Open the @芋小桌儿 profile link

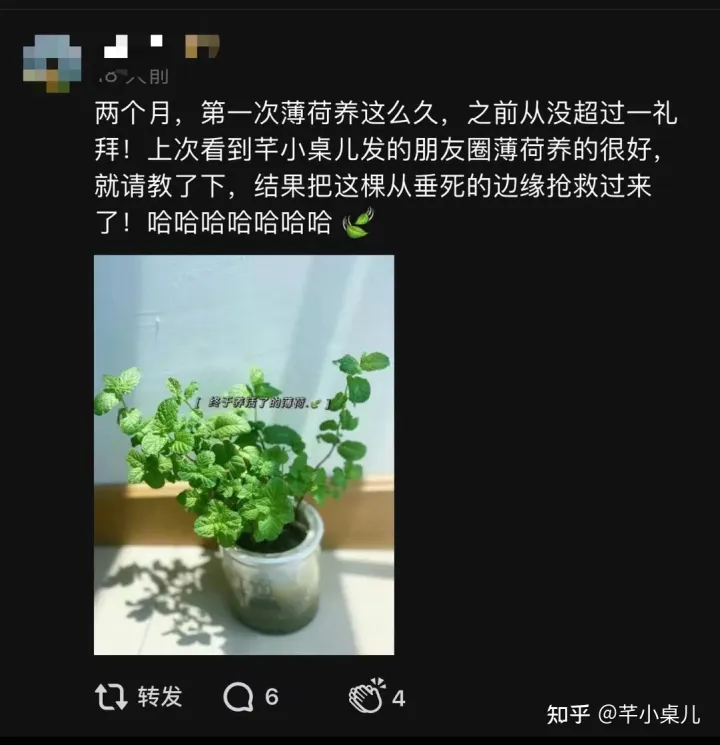click(651, 712)
